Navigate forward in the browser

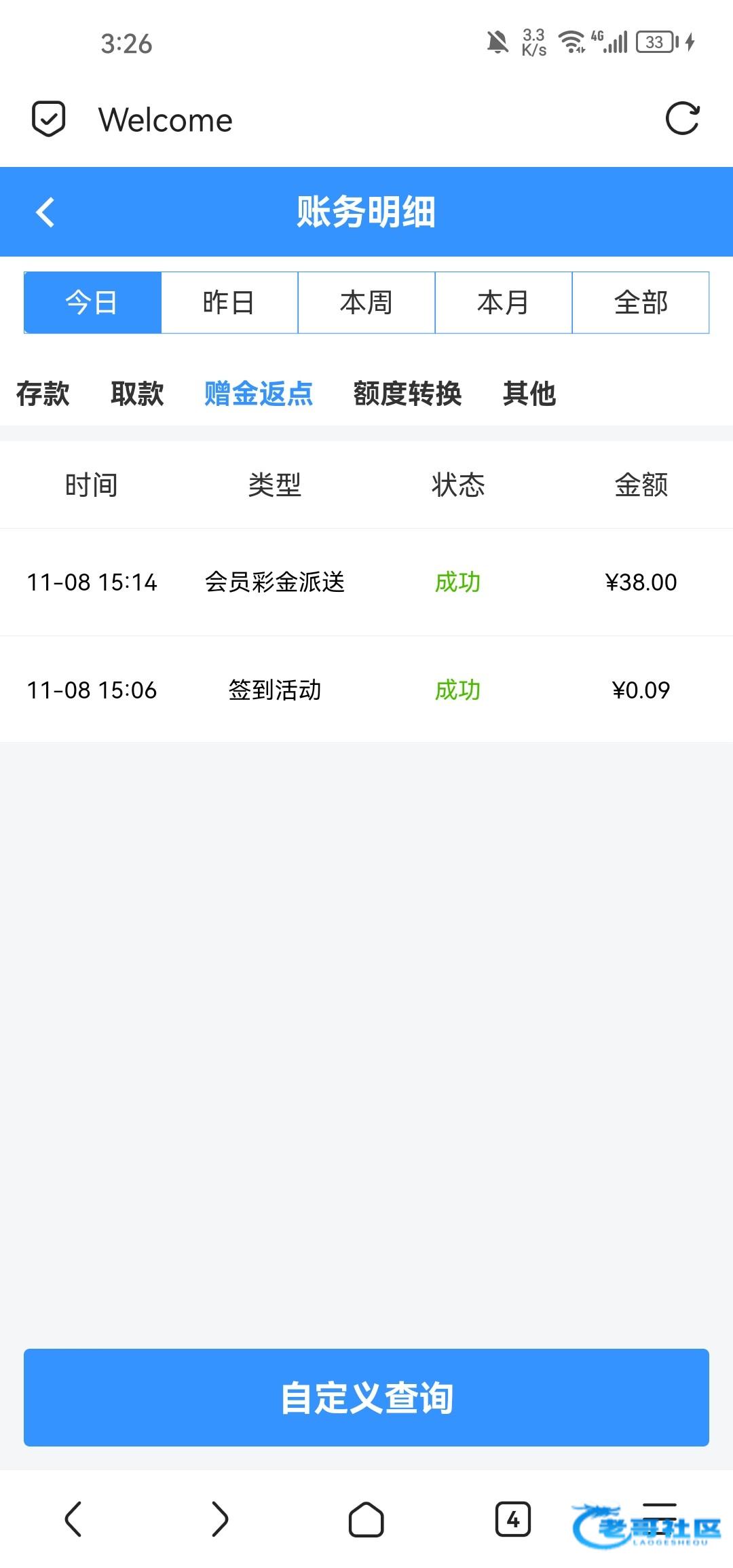click(220, 1519)
